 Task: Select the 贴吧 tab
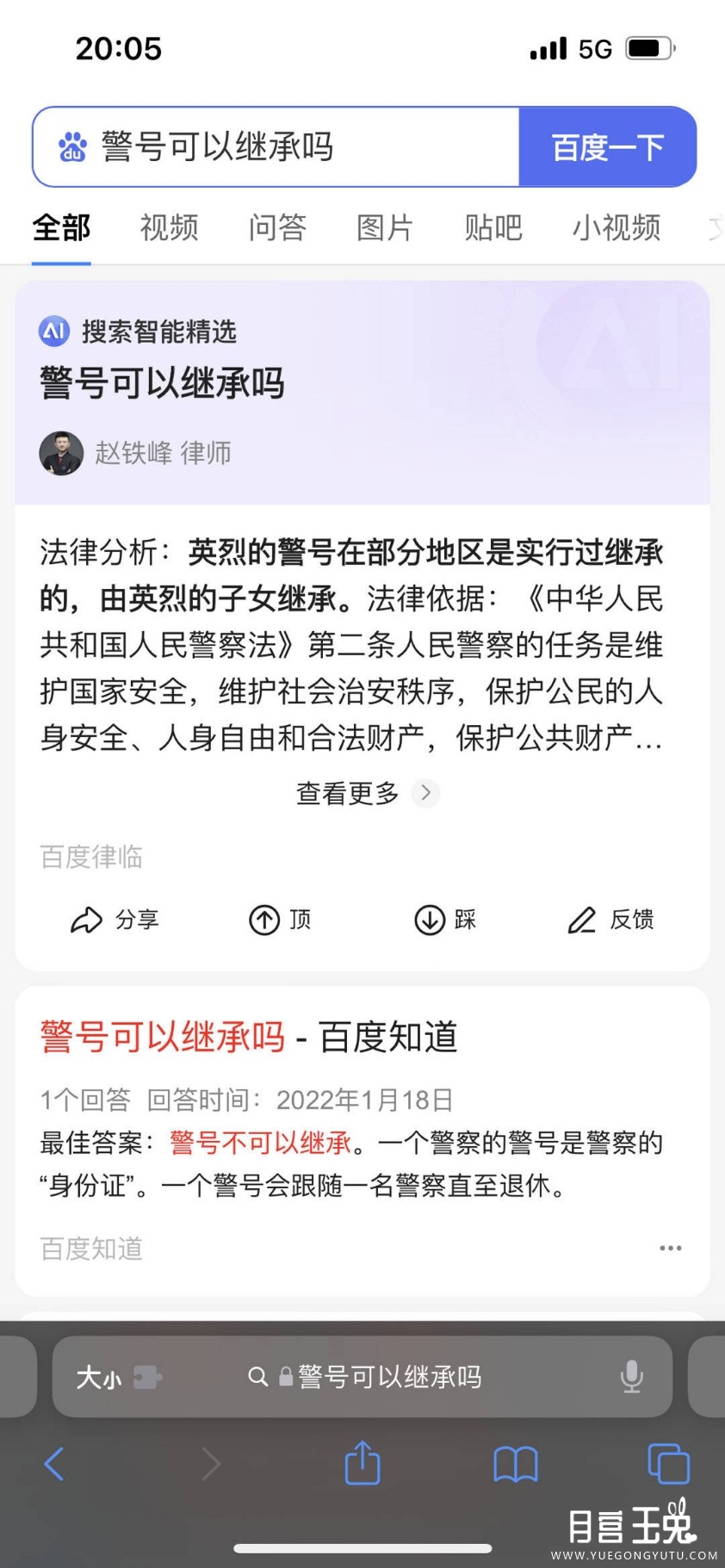click(x=493, y=227)
